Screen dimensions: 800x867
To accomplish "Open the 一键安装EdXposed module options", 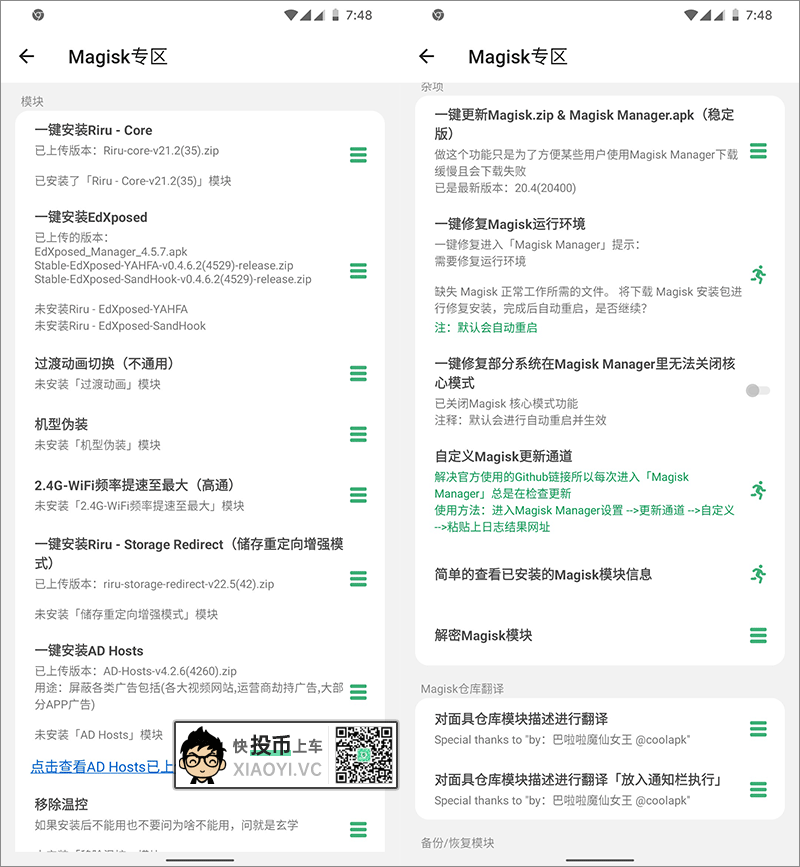I will pos(358,271).
